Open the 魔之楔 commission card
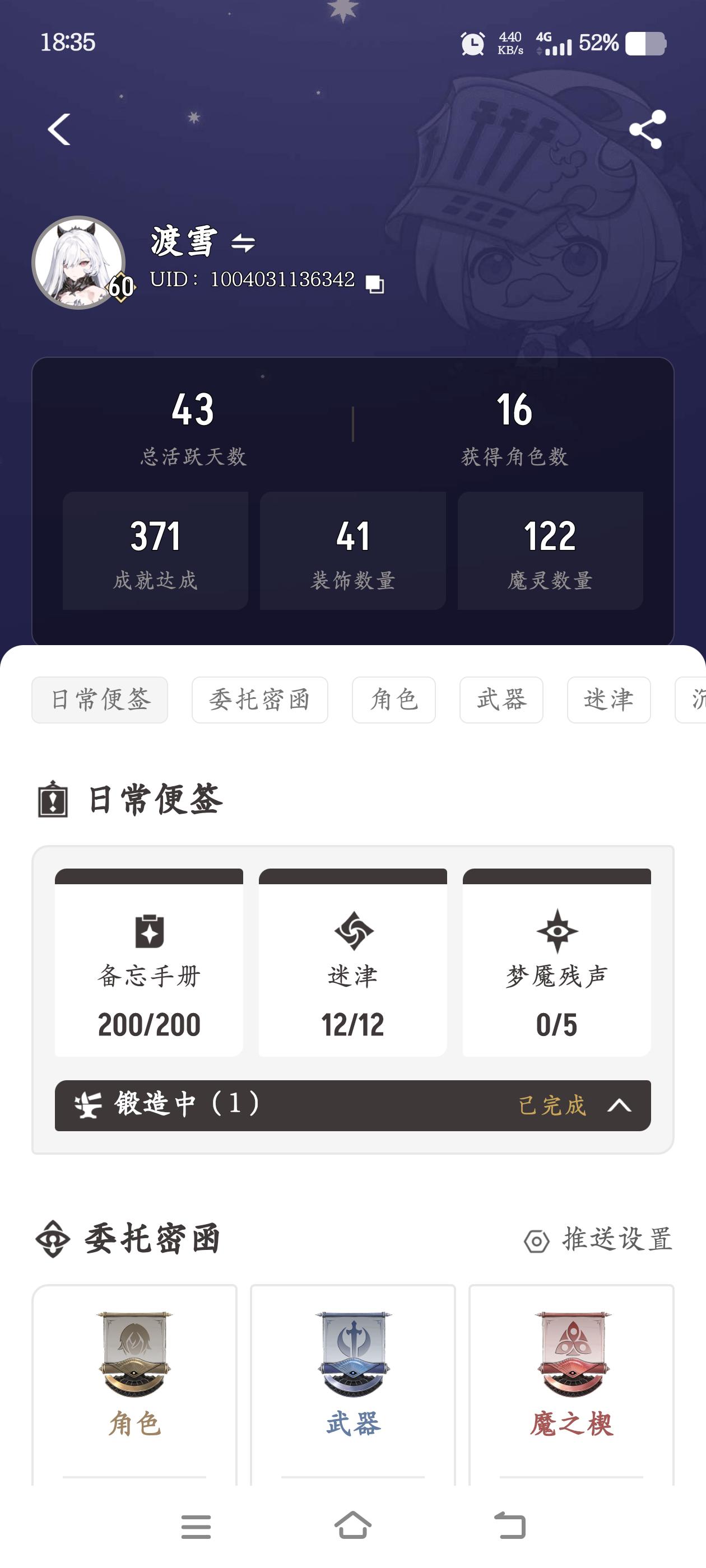706x1568 pixels. [572, 1382]
